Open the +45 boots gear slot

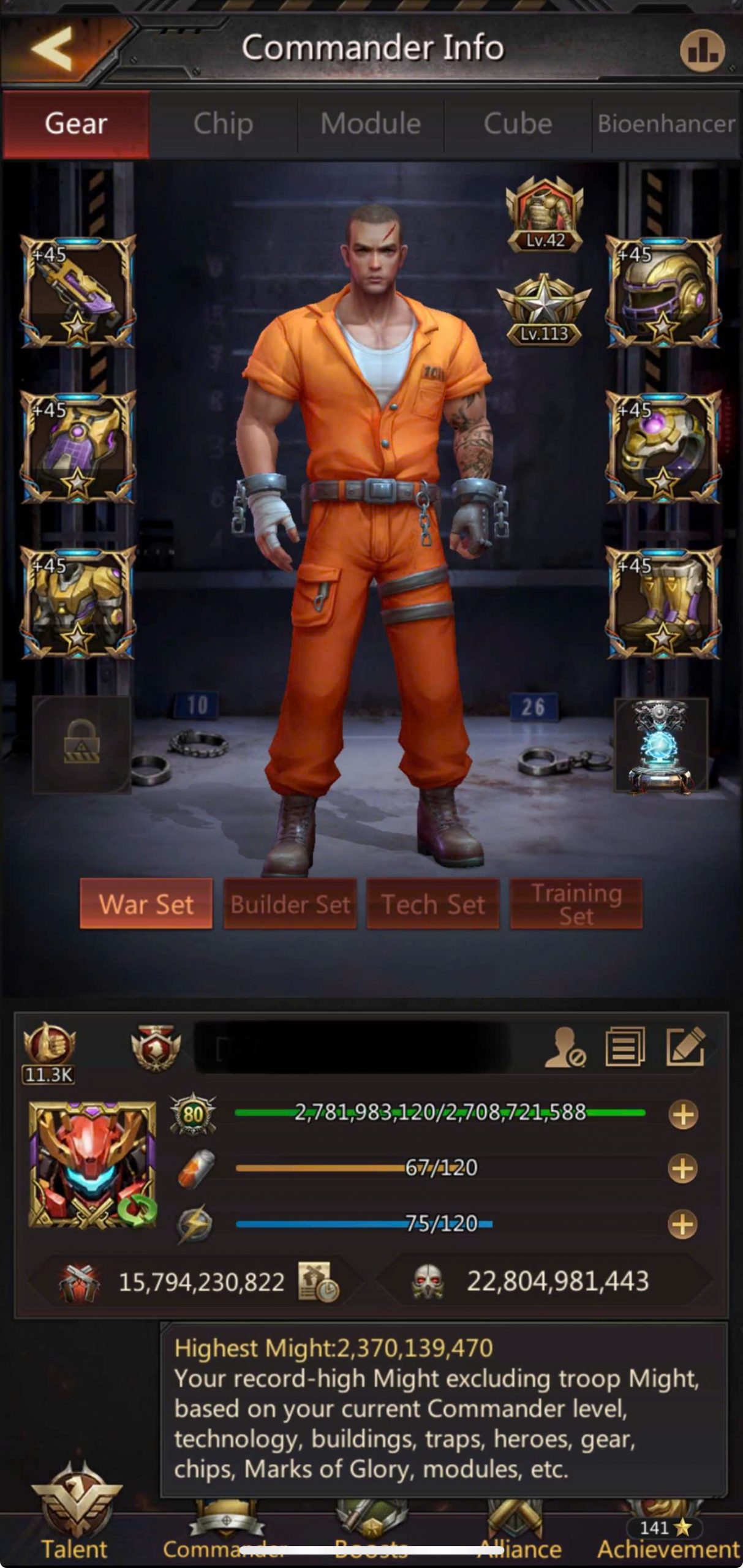663,603
